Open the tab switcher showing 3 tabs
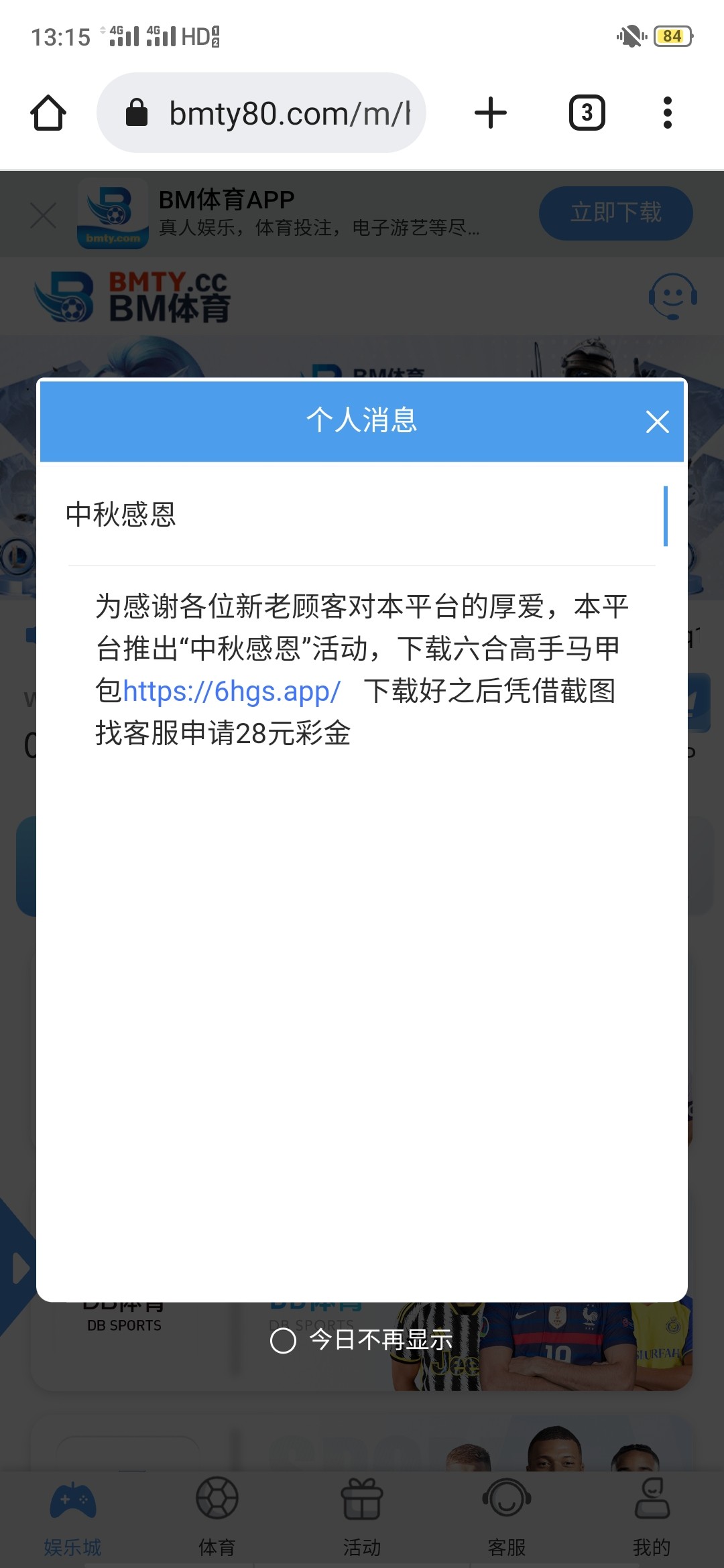The width and height of the screenshot is (724, 1568). (x=587, y=113)
